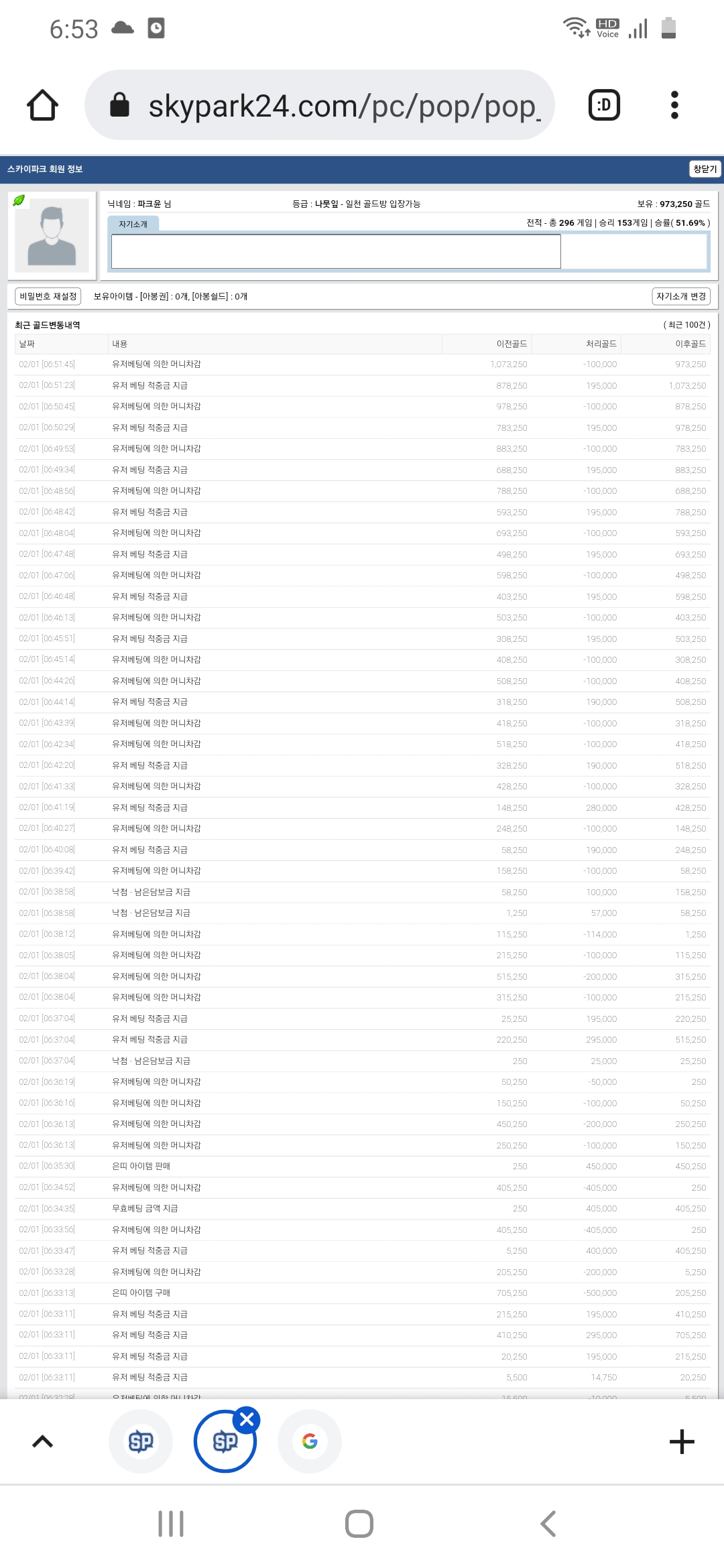724x1568 pixels.
Task: Go back with the system back button
Action: click(x=548, y=1523)
